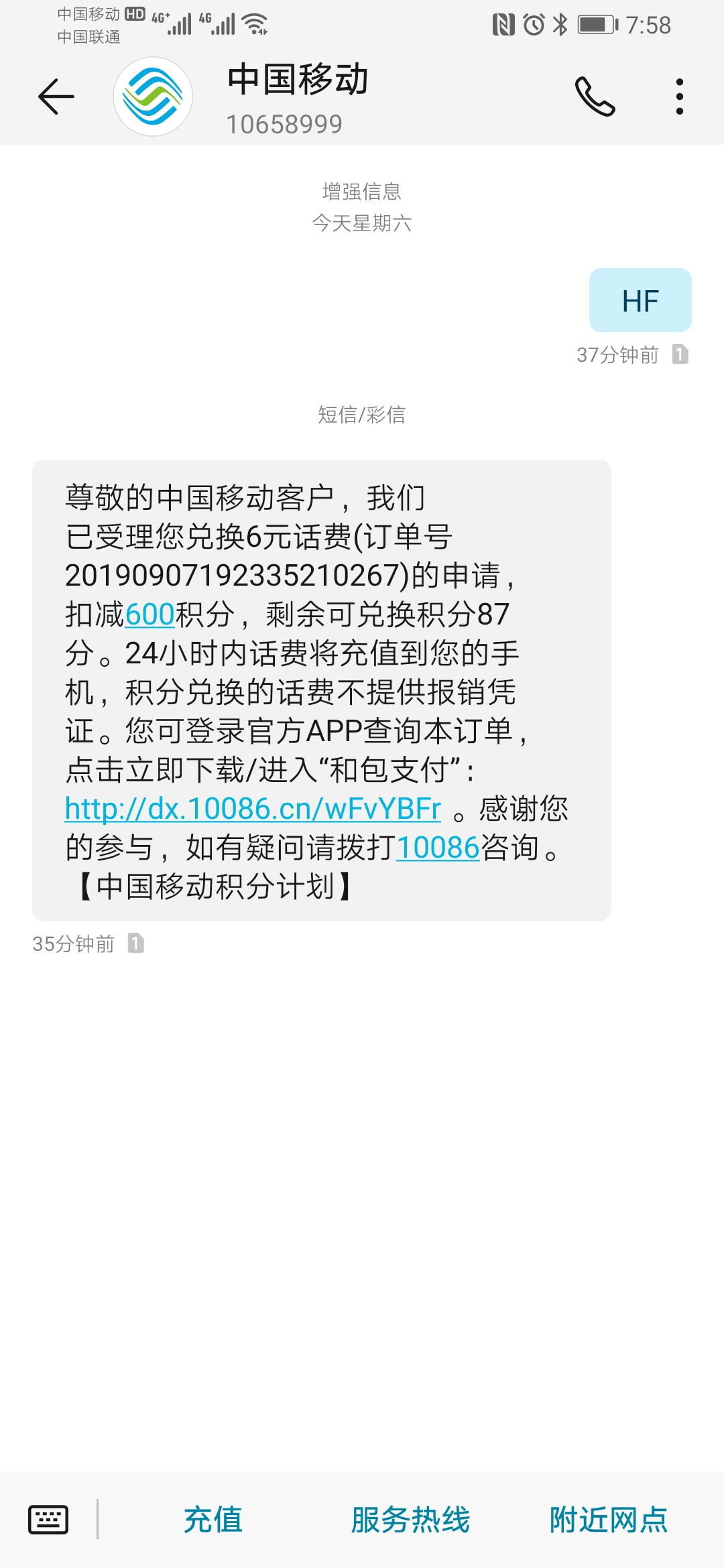Open the 中国移动 contact avatar
Image resolution: width=724 pixels, height=1568 pixels.
coord(153,96)
